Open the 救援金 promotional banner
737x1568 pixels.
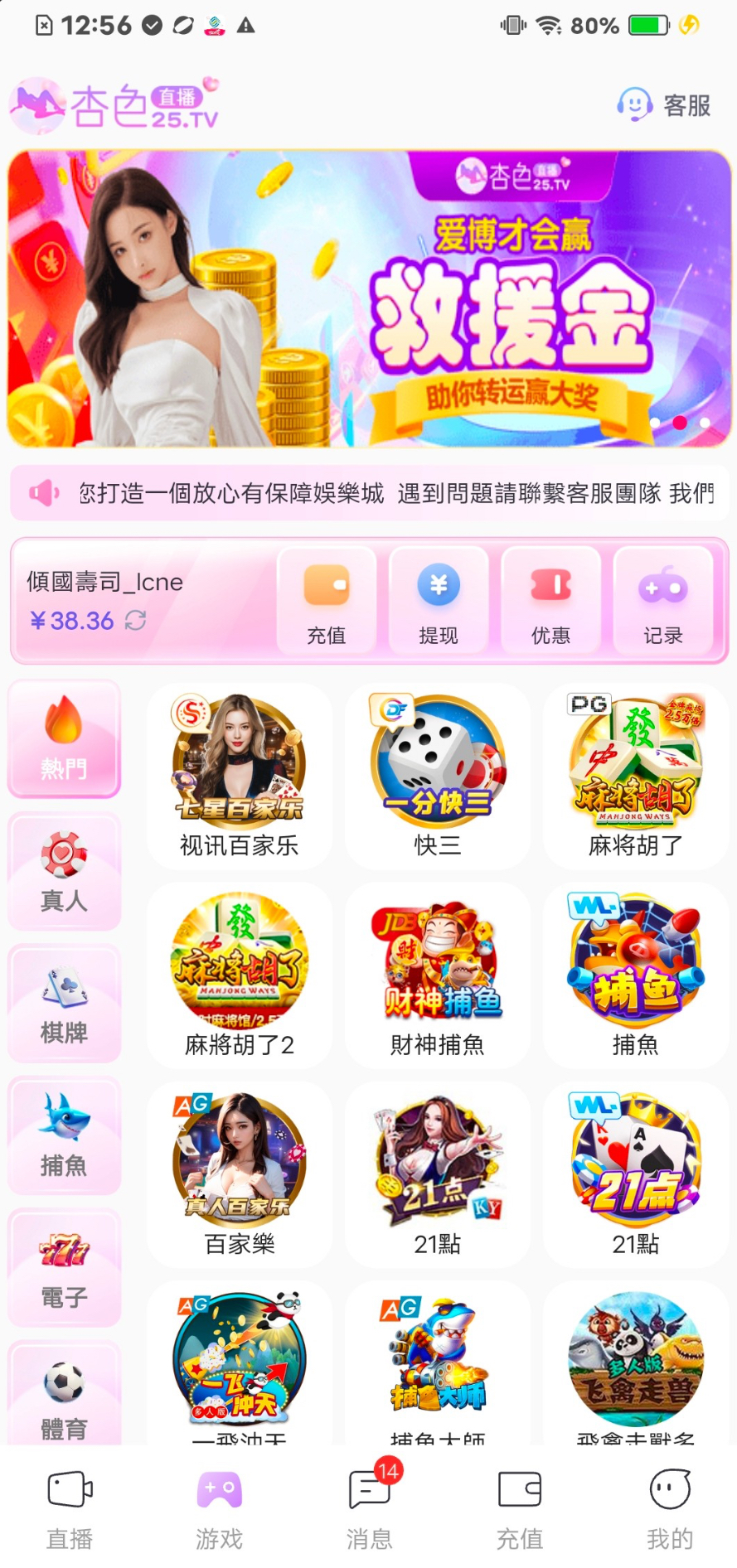coord(369,298)
